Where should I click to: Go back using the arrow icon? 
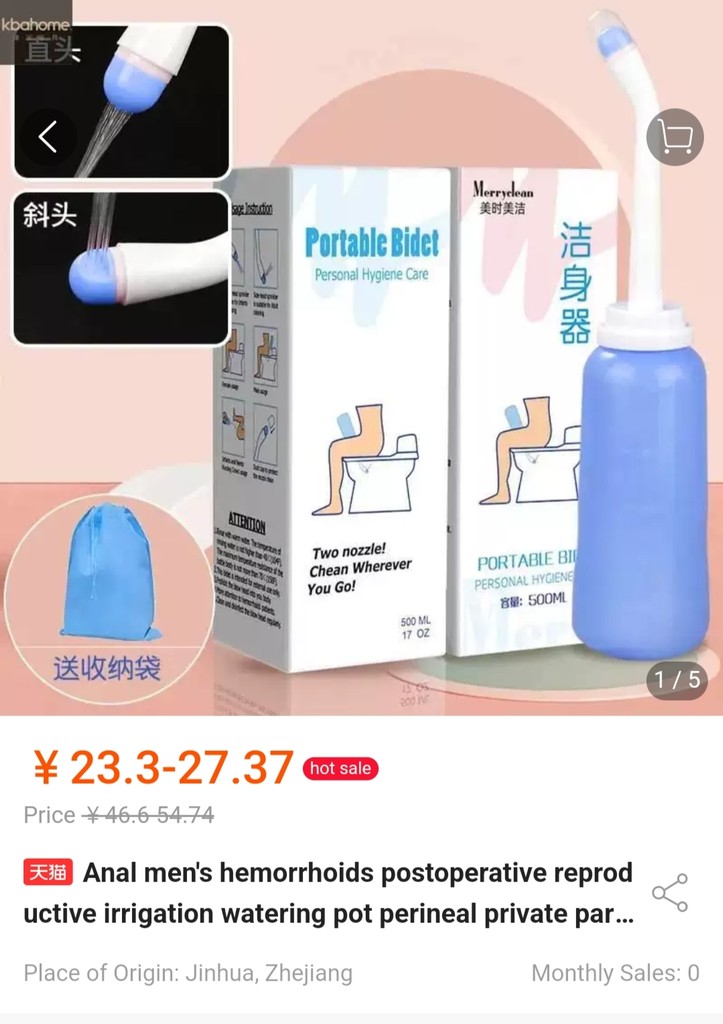tap(47, 136)
